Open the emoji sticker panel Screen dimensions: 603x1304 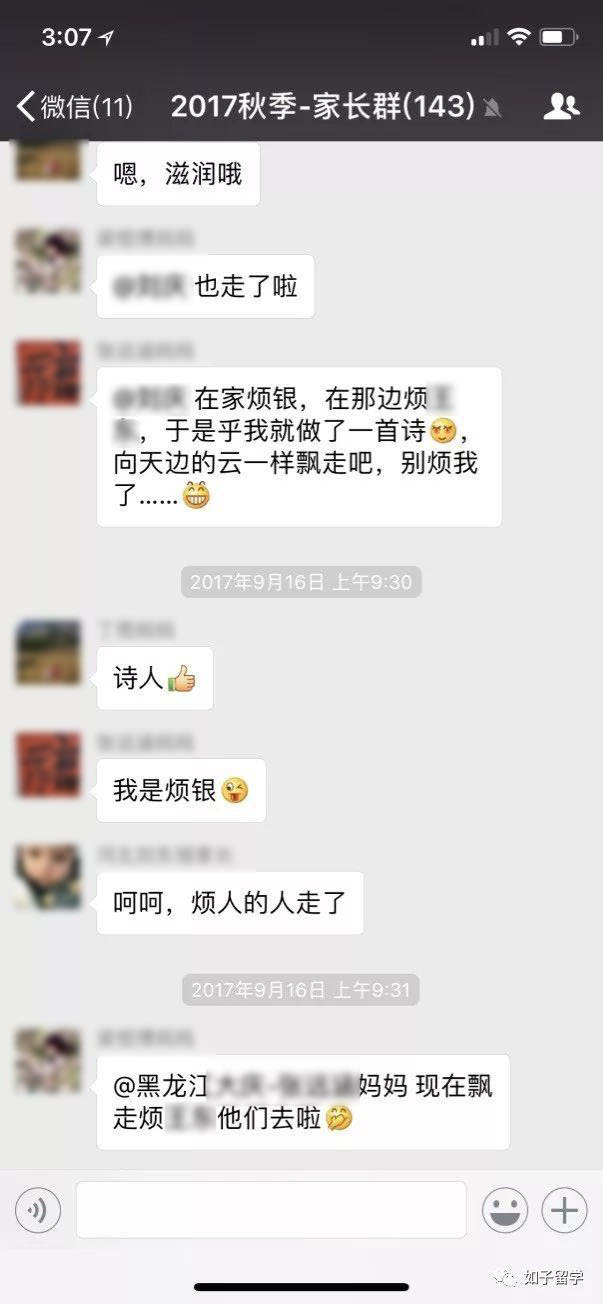click(x=505, y=1211)
